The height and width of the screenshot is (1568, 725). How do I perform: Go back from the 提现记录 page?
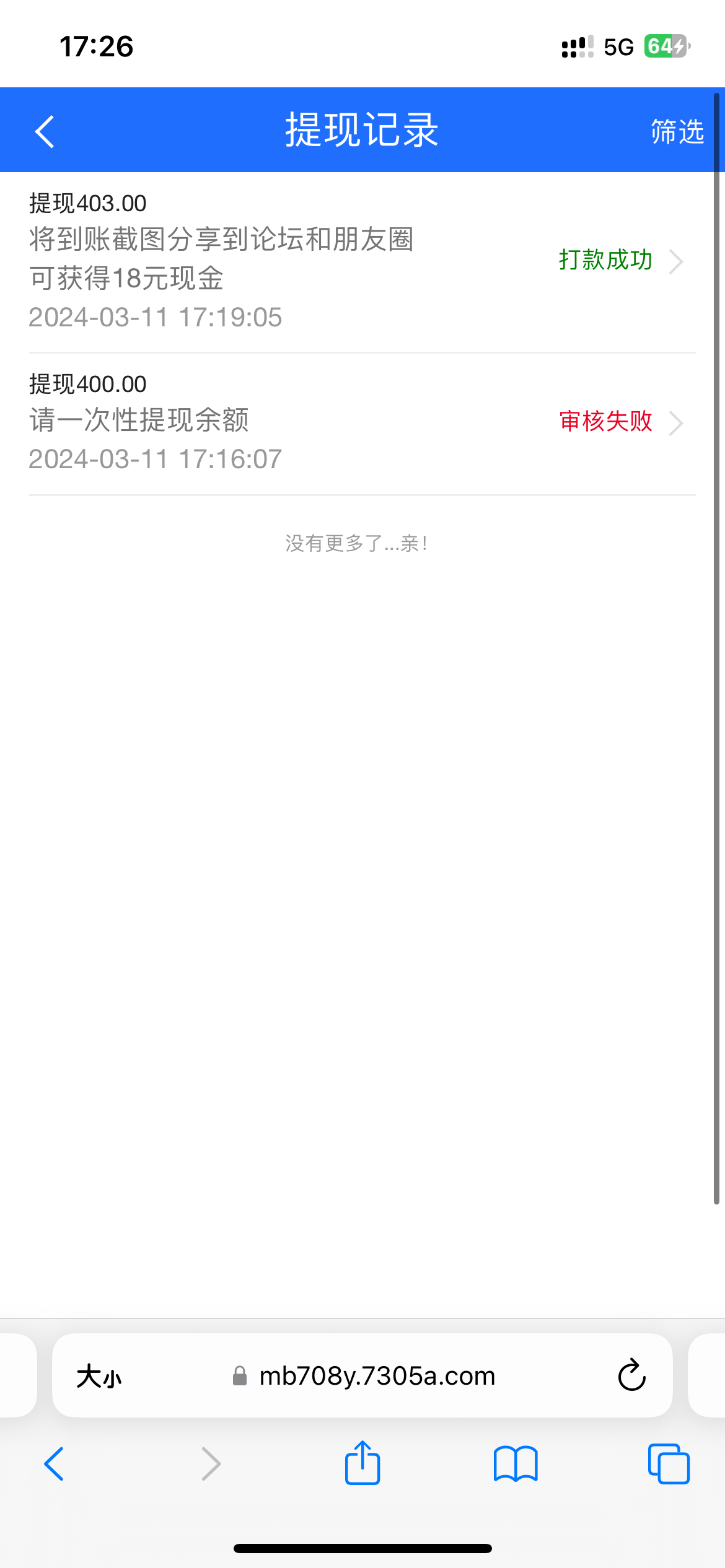coord(45,131)
